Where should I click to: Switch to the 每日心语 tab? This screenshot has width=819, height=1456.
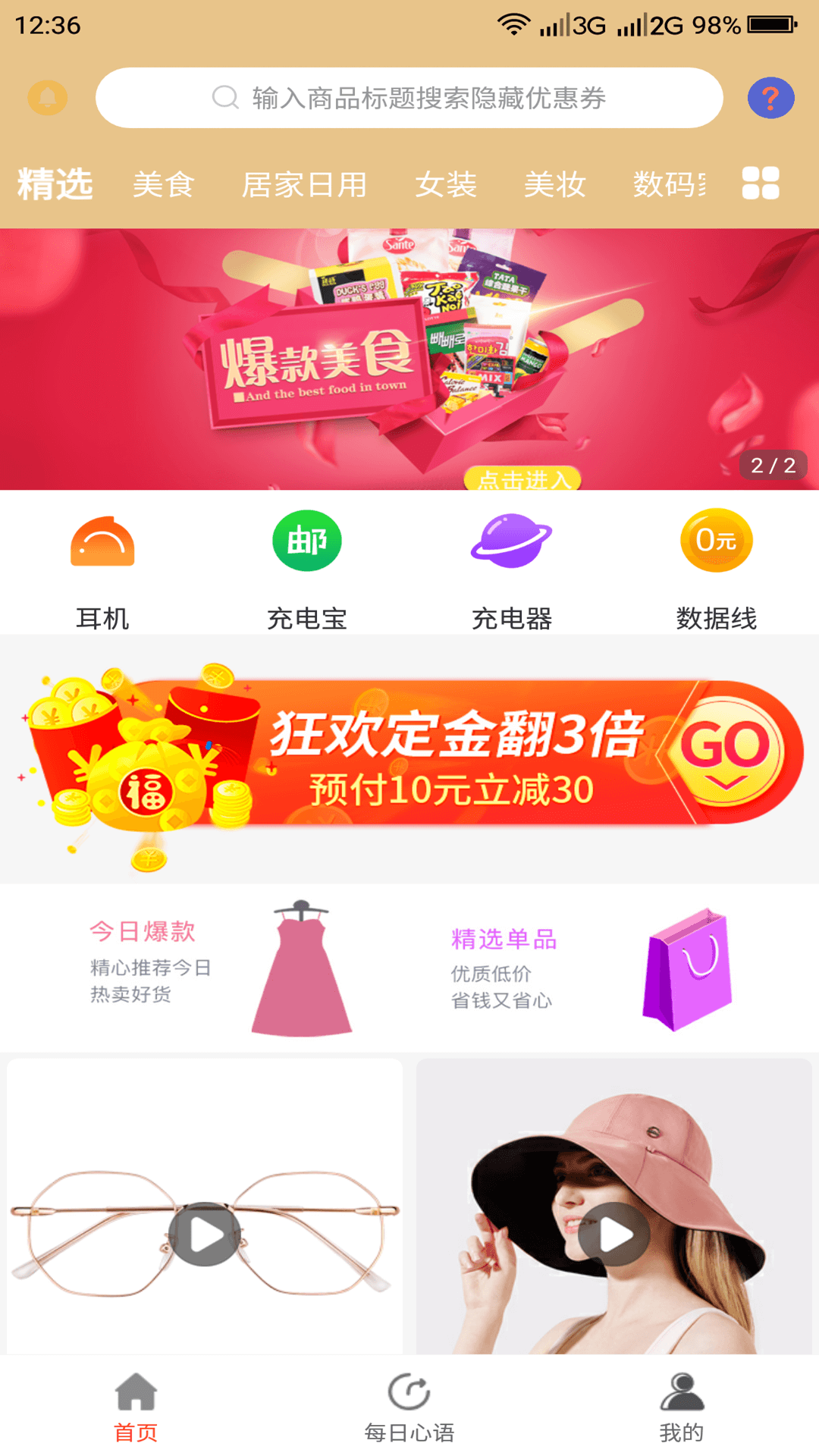click(409, 1407)
